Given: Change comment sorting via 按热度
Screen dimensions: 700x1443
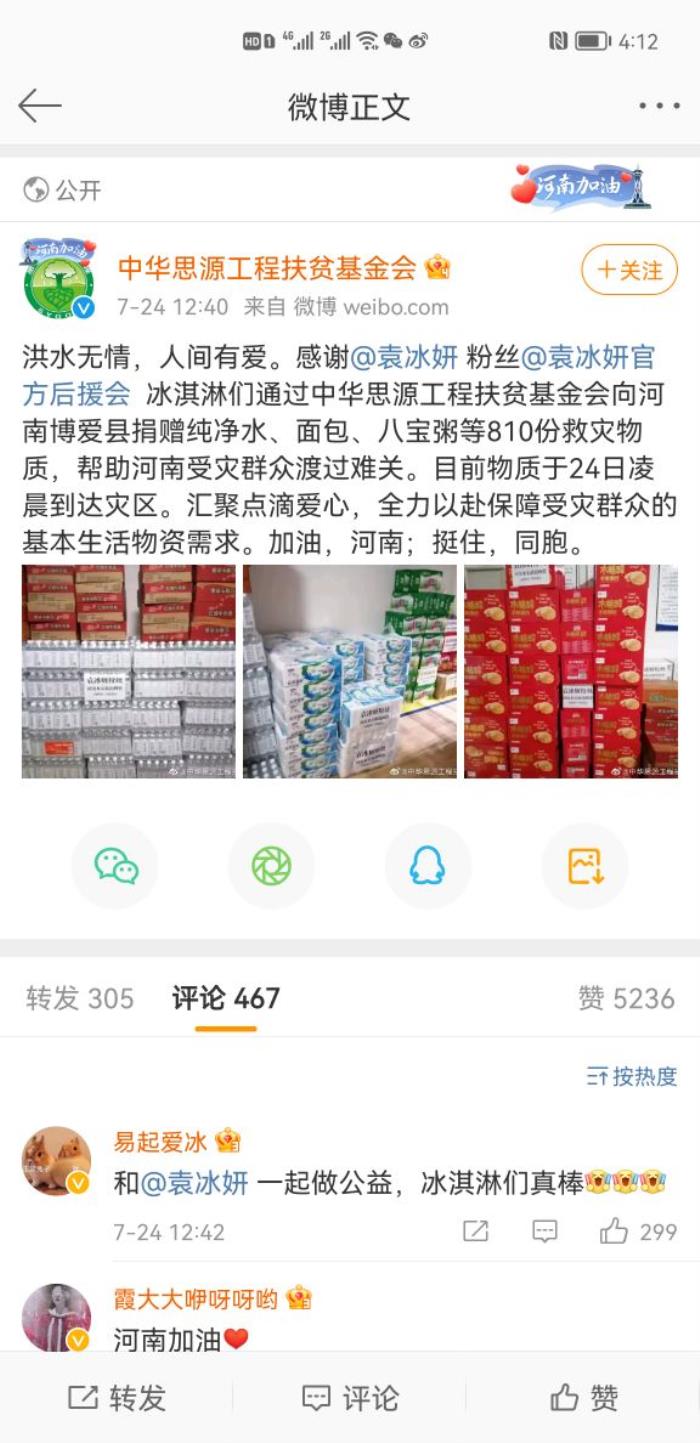Looking at the screenshot, I should point(632,1076).
